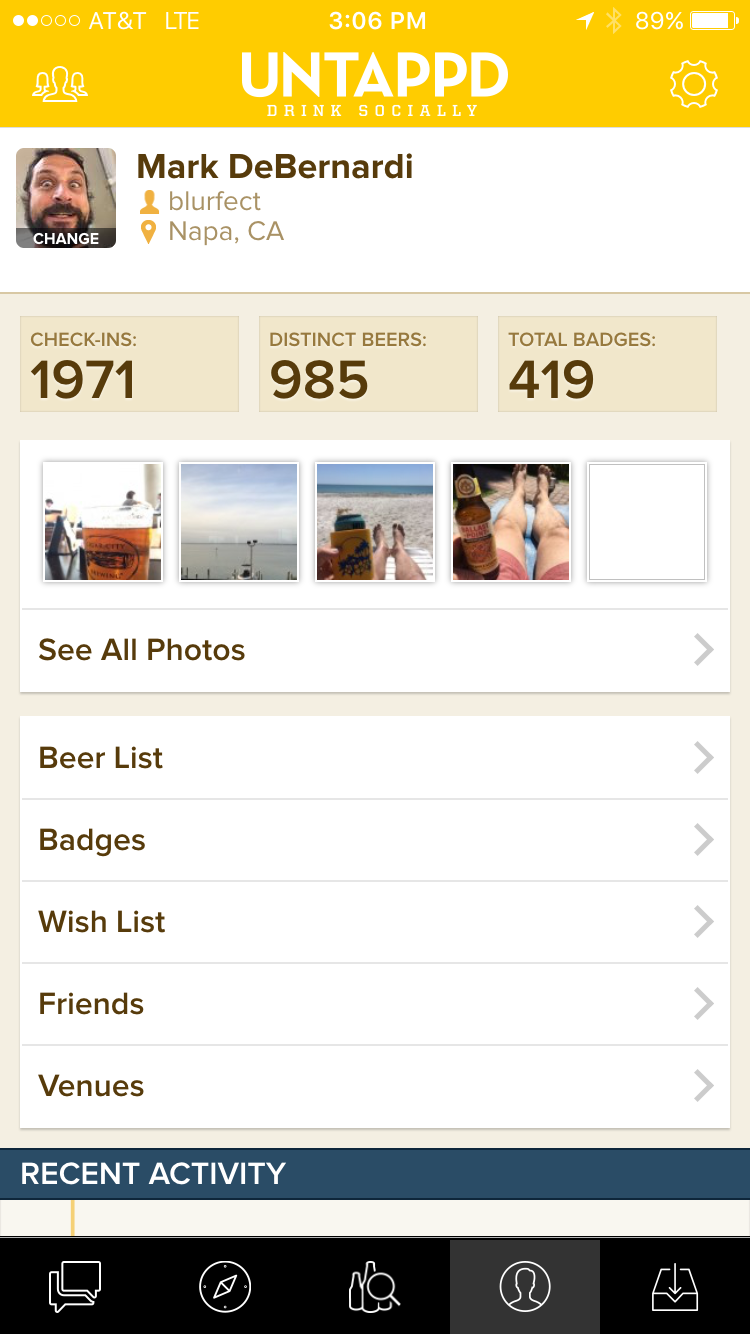Screen dimensions: 750x1334
Task: Switch to the activity feed tab
Action: click(75, 1286)
